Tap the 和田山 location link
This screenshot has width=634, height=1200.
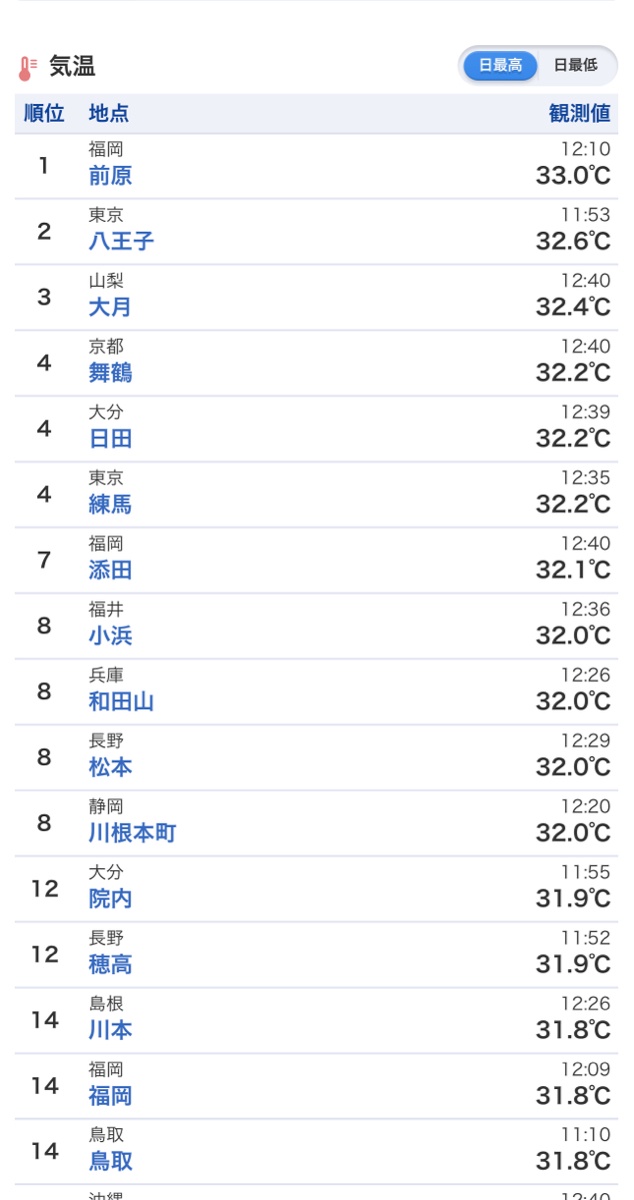[x=121, y=702]
